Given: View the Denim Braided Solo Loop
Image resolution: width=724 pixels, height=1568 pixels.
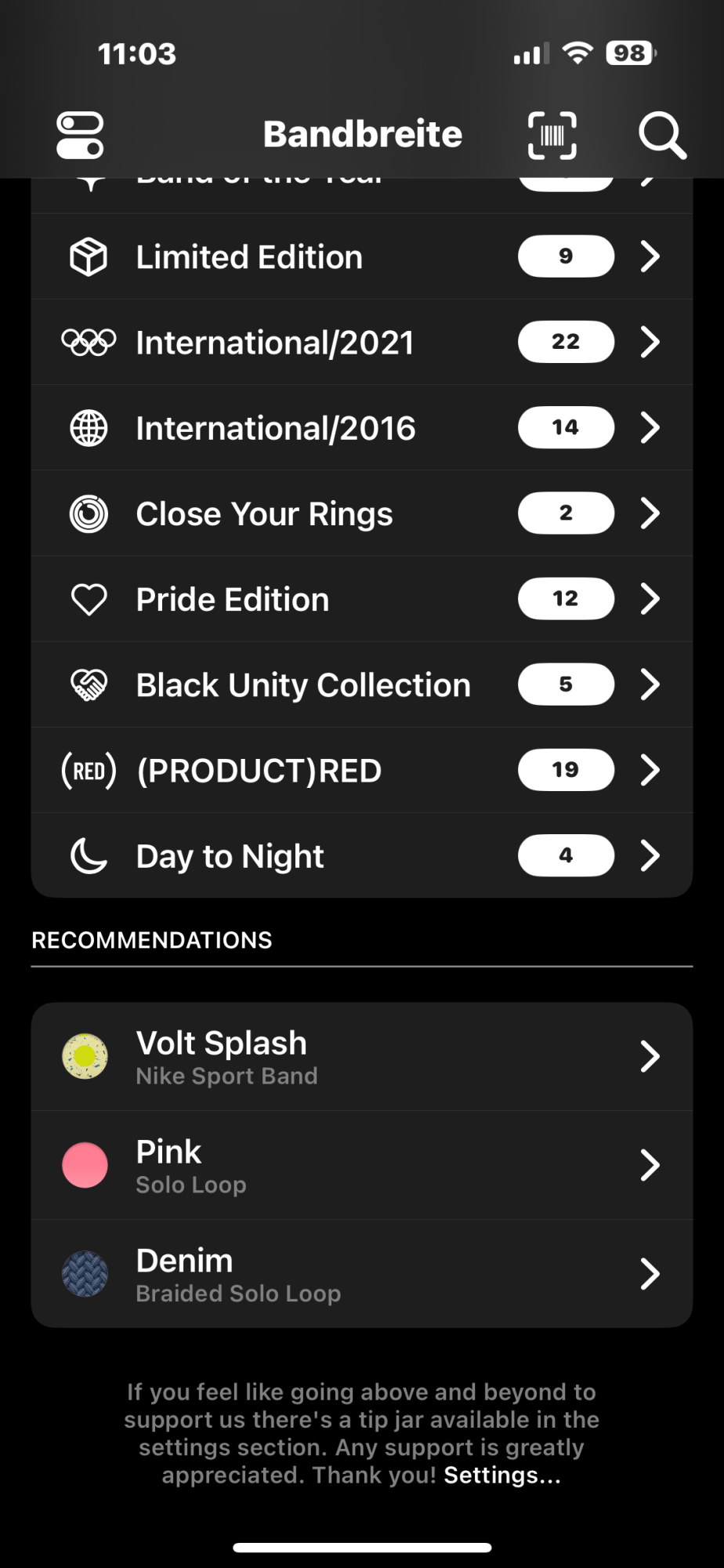Looking at the screenshot, I should point(361,1274).
